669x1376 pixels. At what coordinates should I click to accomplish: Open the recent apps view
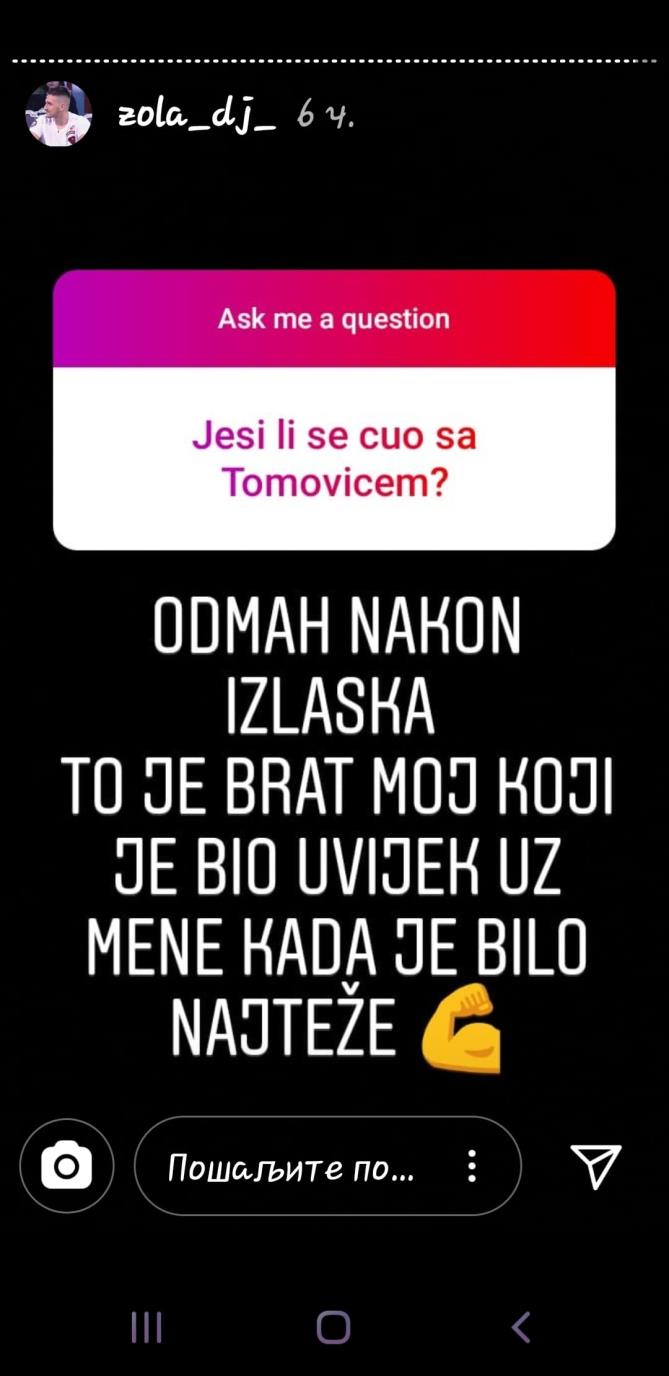pyautogui.click(x=146, y=1327)
